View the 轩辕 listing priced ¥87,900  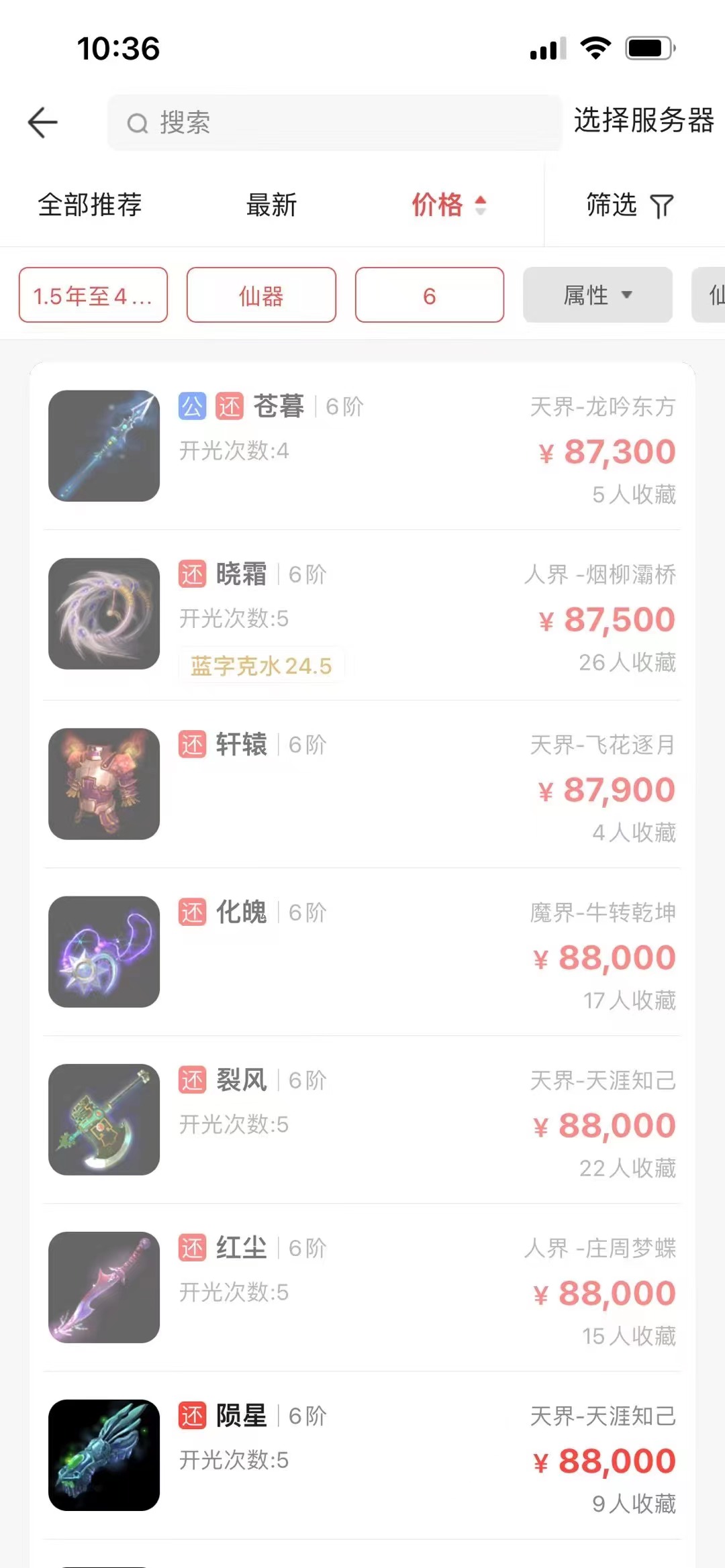click(x=362, y=784)
